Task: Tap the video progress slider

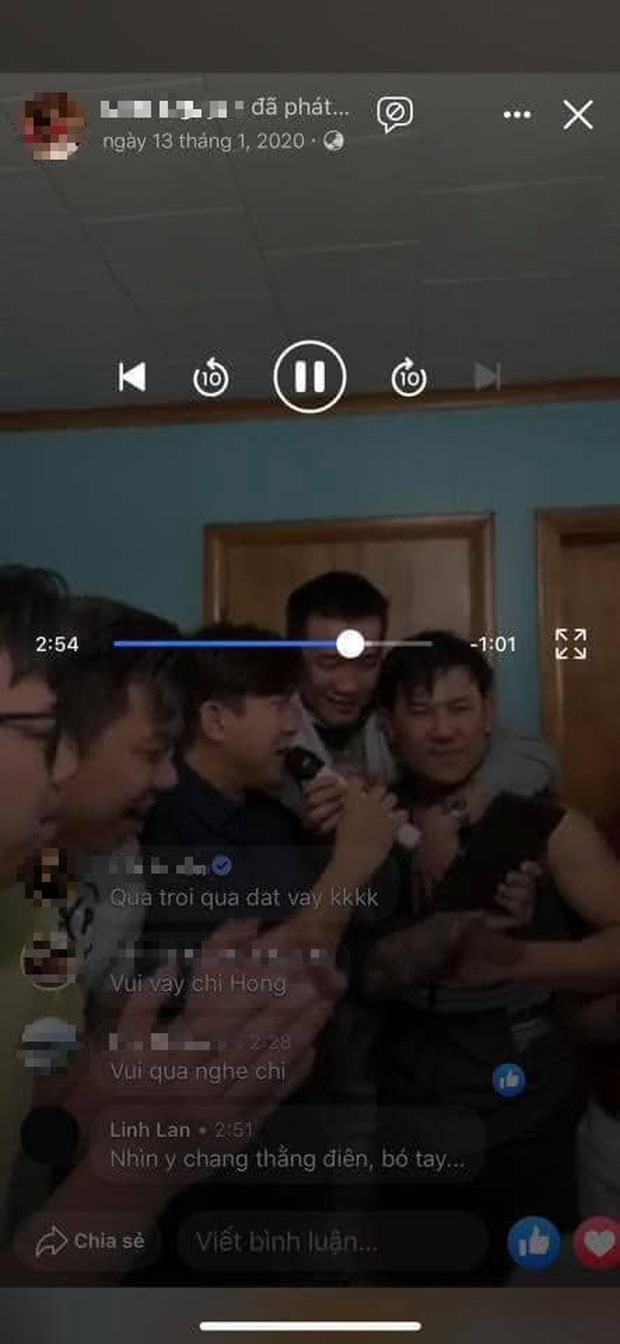Action: (349, 644)
